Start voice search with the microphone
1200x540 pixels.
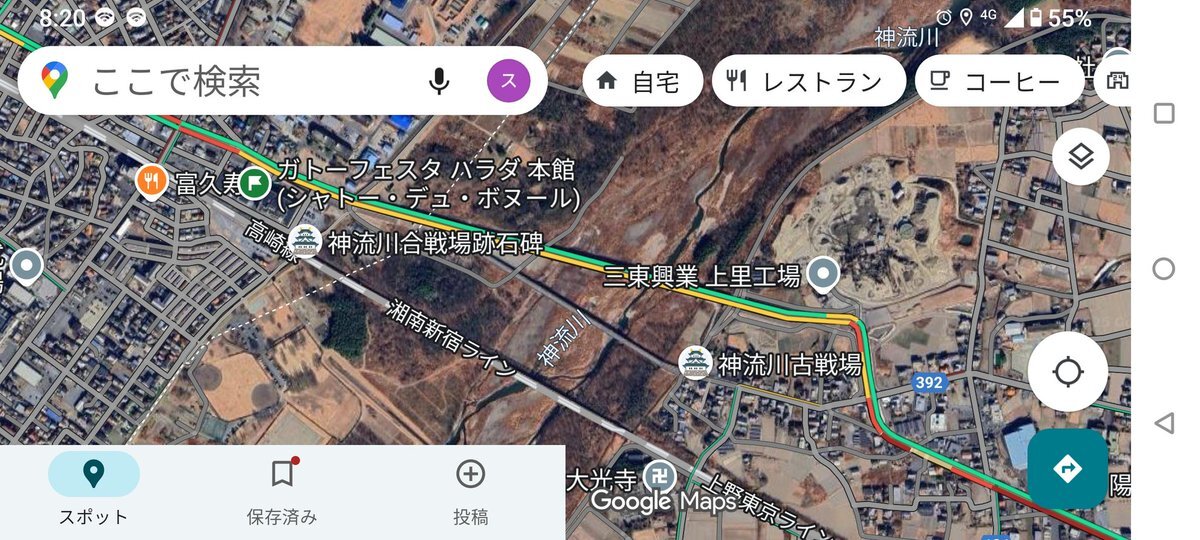[438, 81]
